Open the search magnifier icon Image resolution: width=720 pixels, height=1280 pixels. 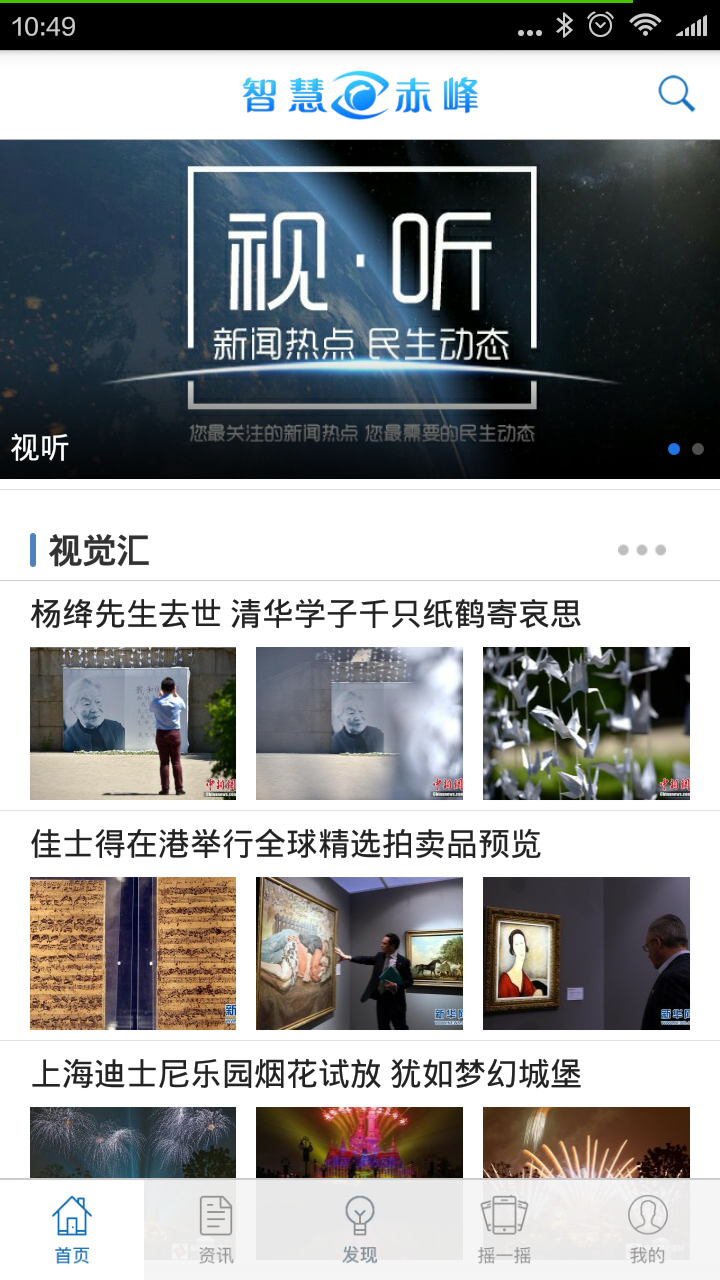[x=676, y=94]
